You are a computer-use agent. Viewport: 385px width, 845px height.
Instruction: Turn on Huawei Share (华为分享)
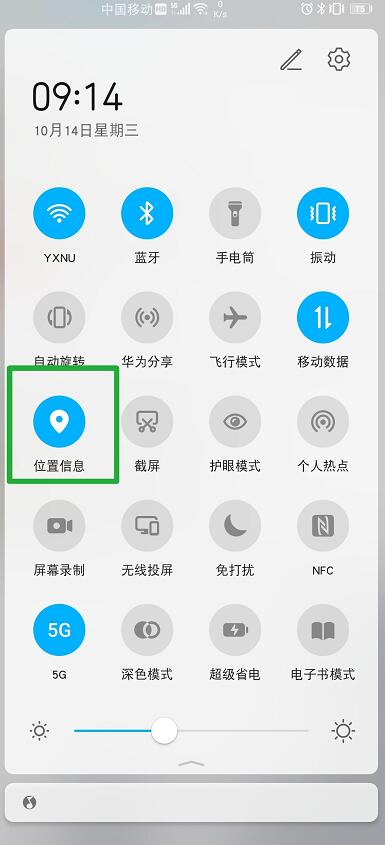147,317
